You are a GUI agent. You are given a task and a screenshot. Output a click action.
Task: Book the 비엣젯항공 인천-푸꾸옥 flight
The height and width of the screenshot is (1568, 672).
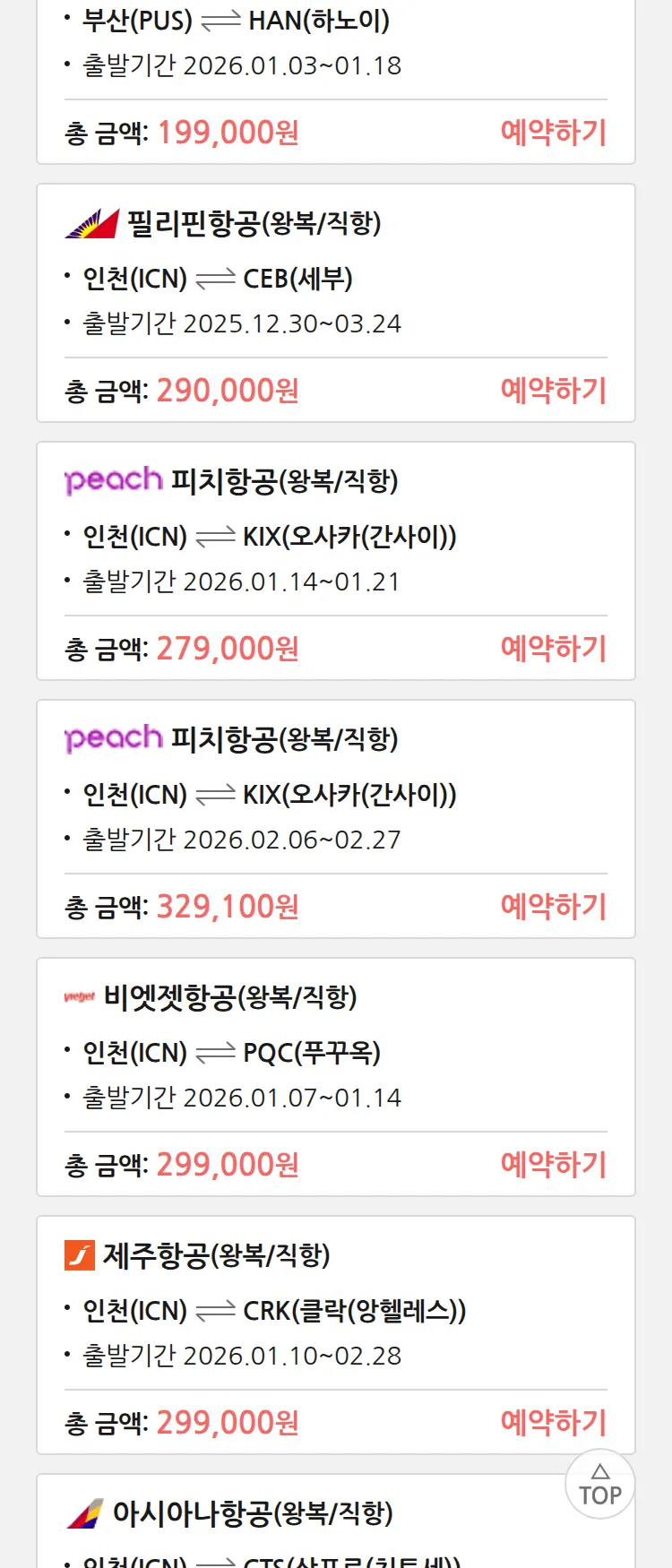point(553,1165)
